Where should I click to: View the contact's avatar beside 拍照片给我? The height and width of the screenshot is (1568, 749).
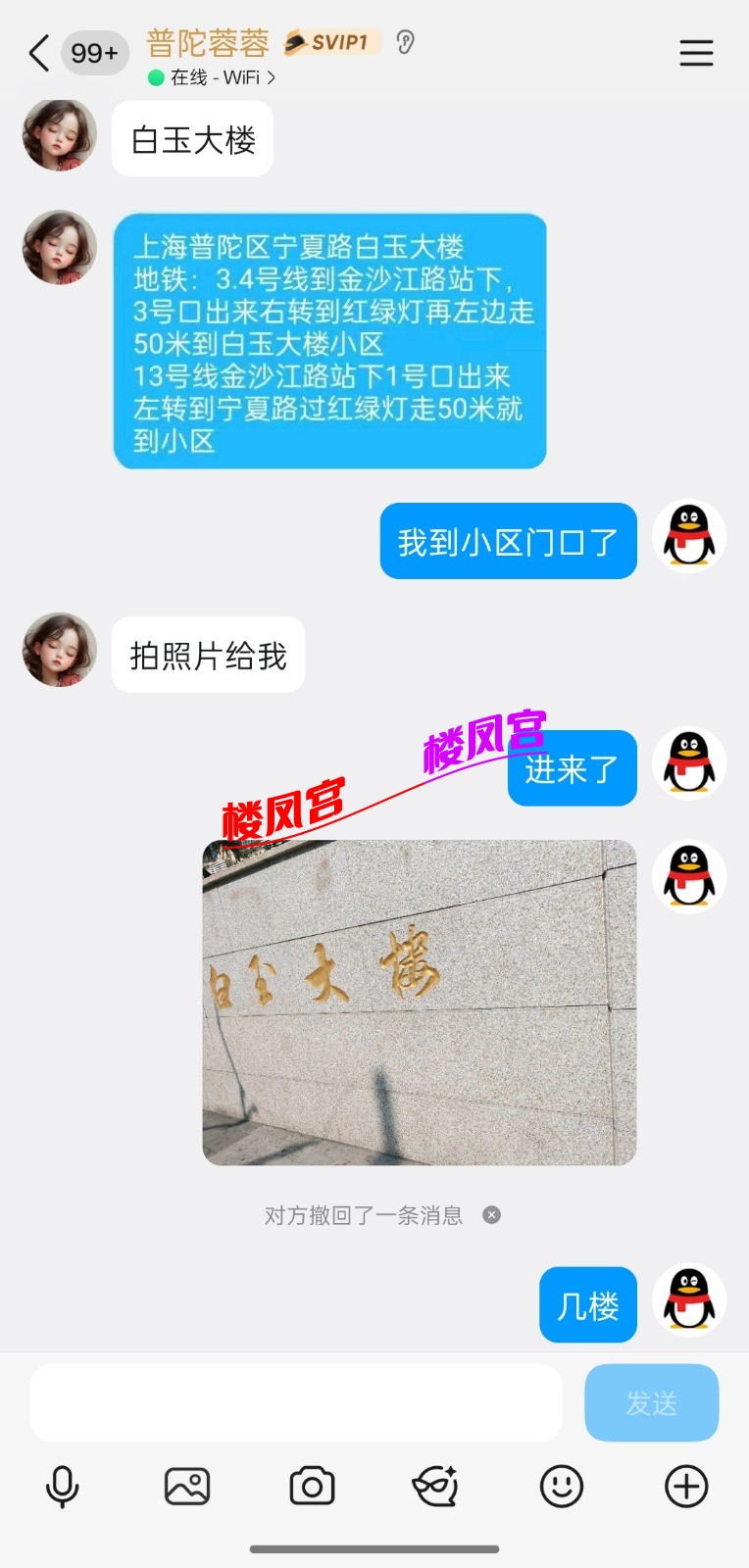click(60, 650)
